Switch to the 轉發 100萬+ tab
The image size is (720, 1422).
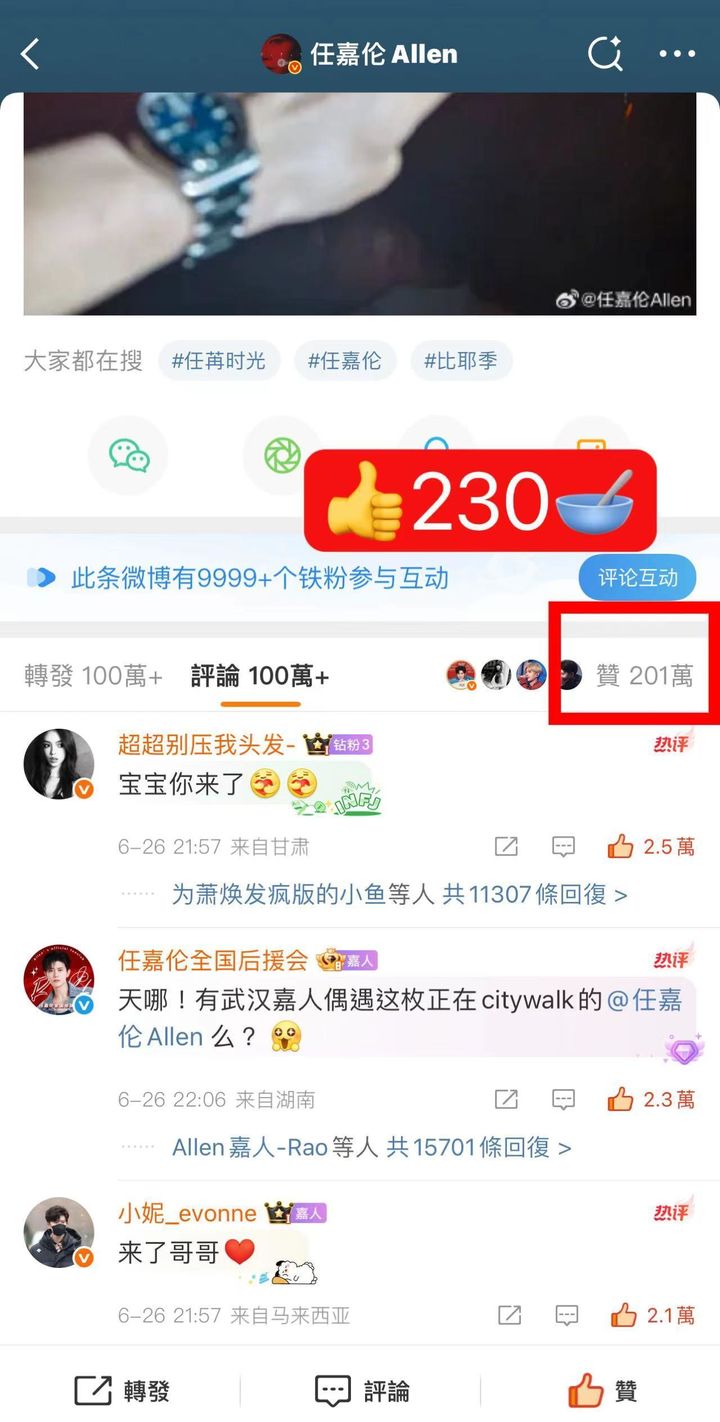[x=93, y=677]
